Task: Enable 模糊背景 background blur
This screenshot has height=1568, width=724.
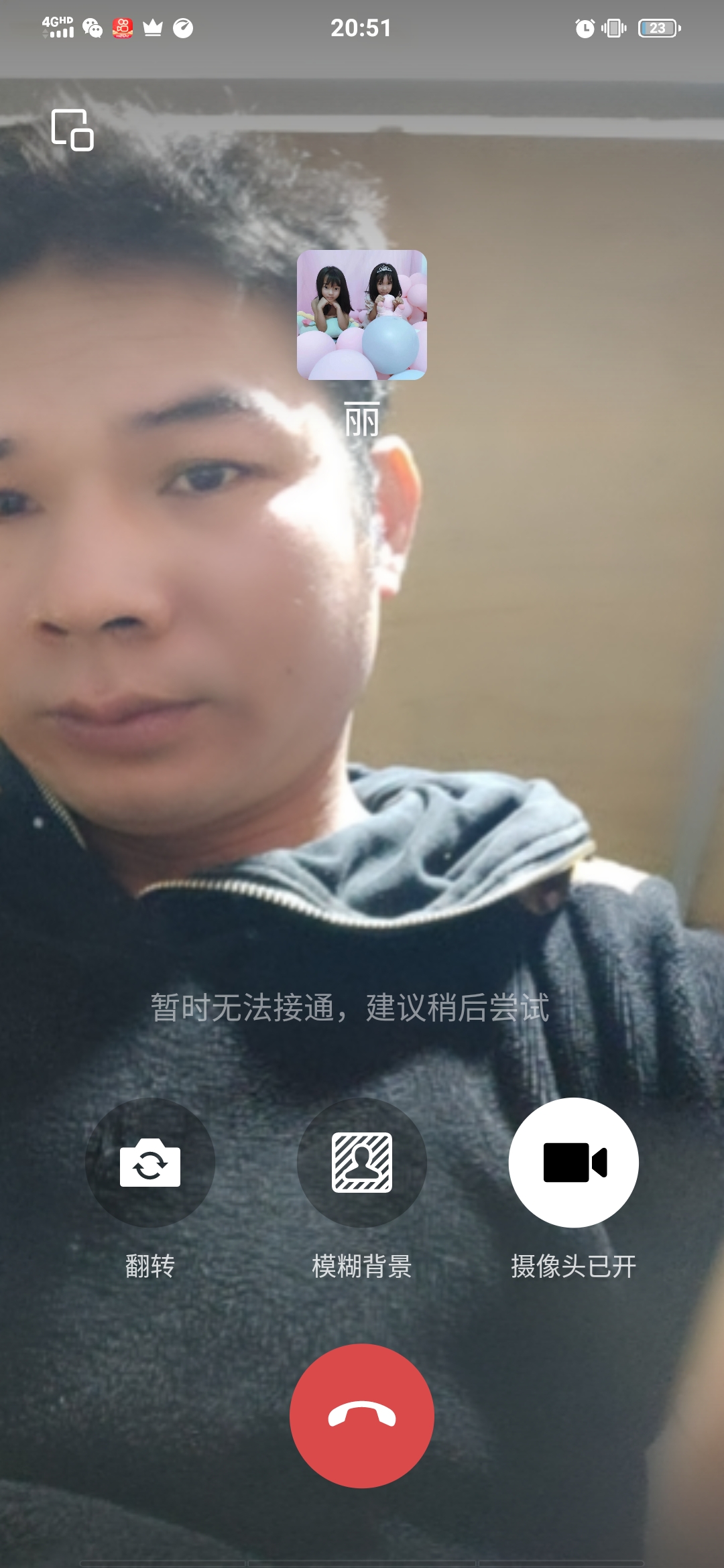Action: pos(362,1162)
